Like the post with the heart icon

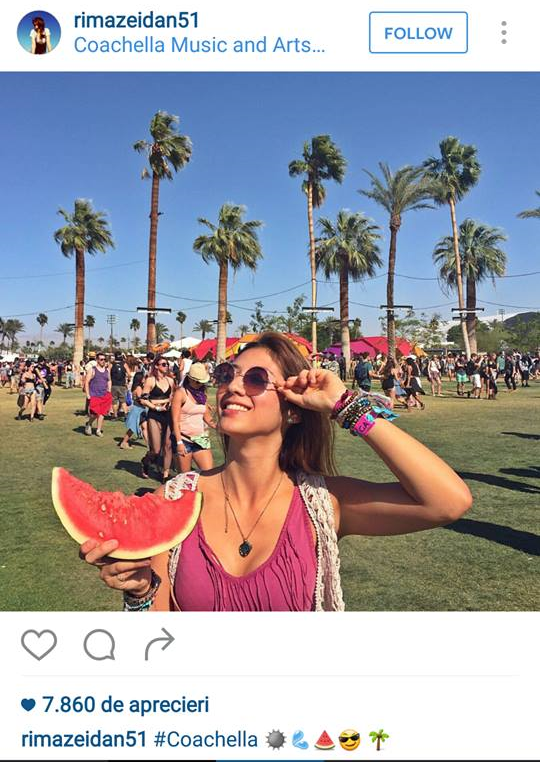point(39,644)
